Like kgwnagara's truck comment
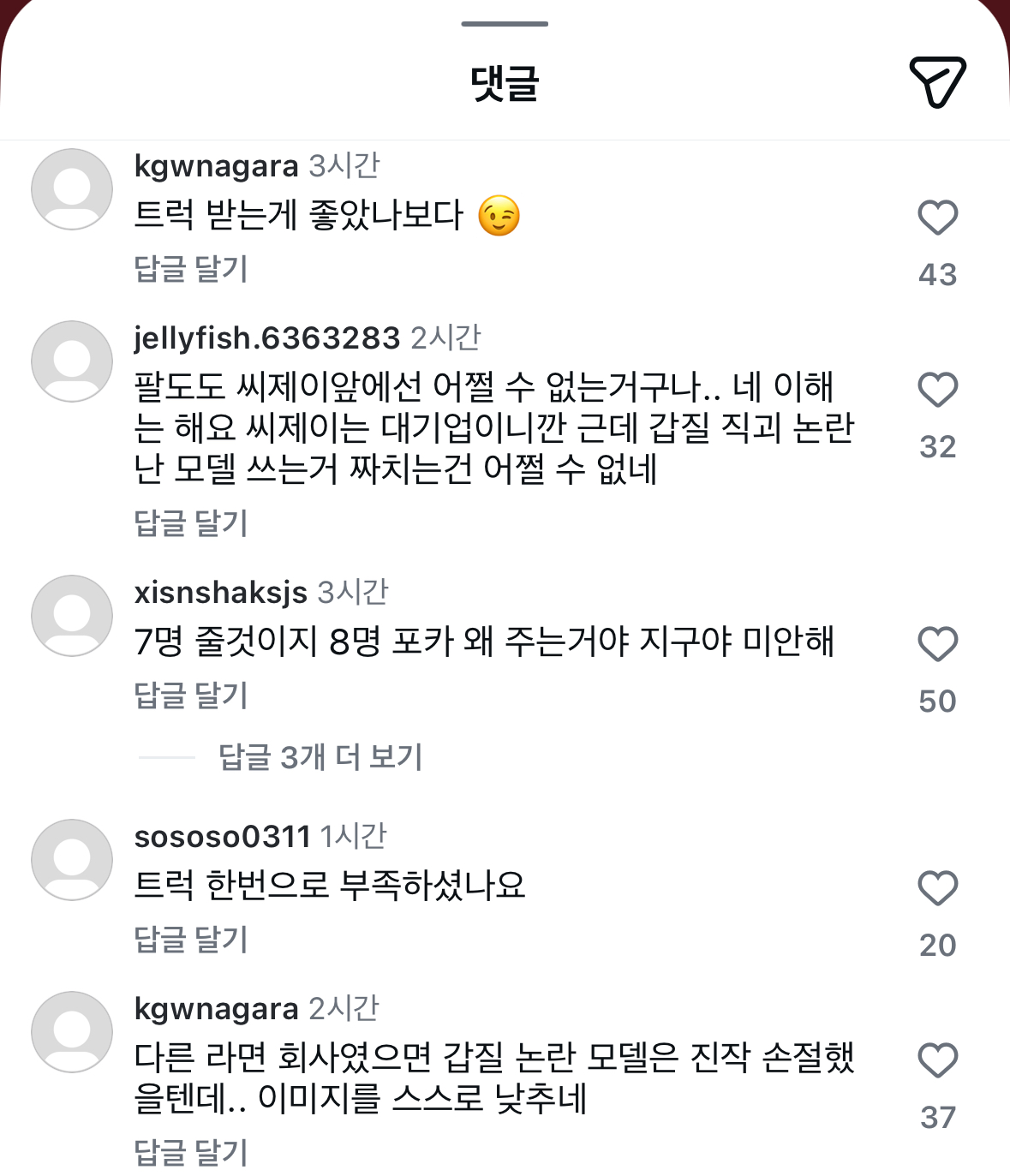This screenshot has height=1176, width=1010. tap(938, 218)
